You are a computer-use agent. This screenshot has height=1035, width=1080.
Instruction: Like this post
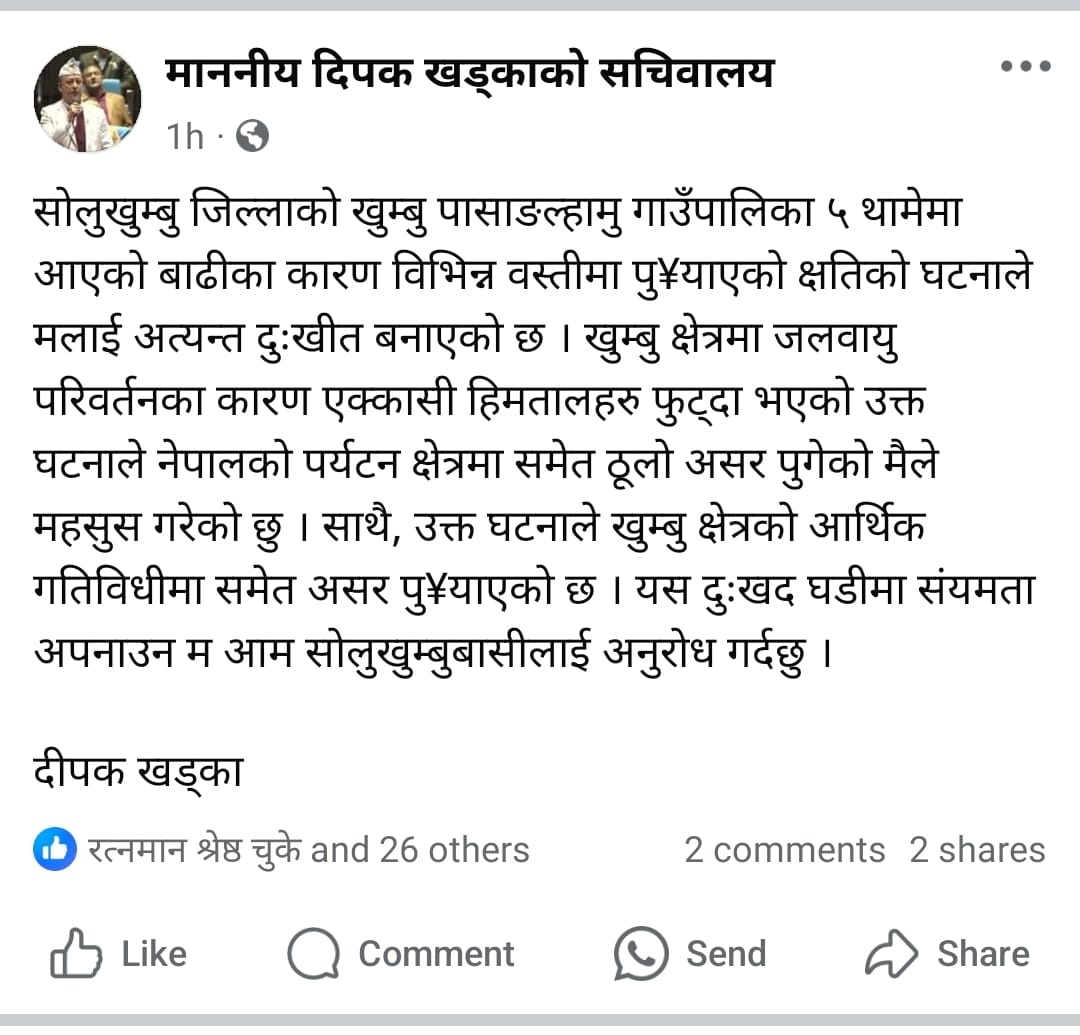[119, 954]
